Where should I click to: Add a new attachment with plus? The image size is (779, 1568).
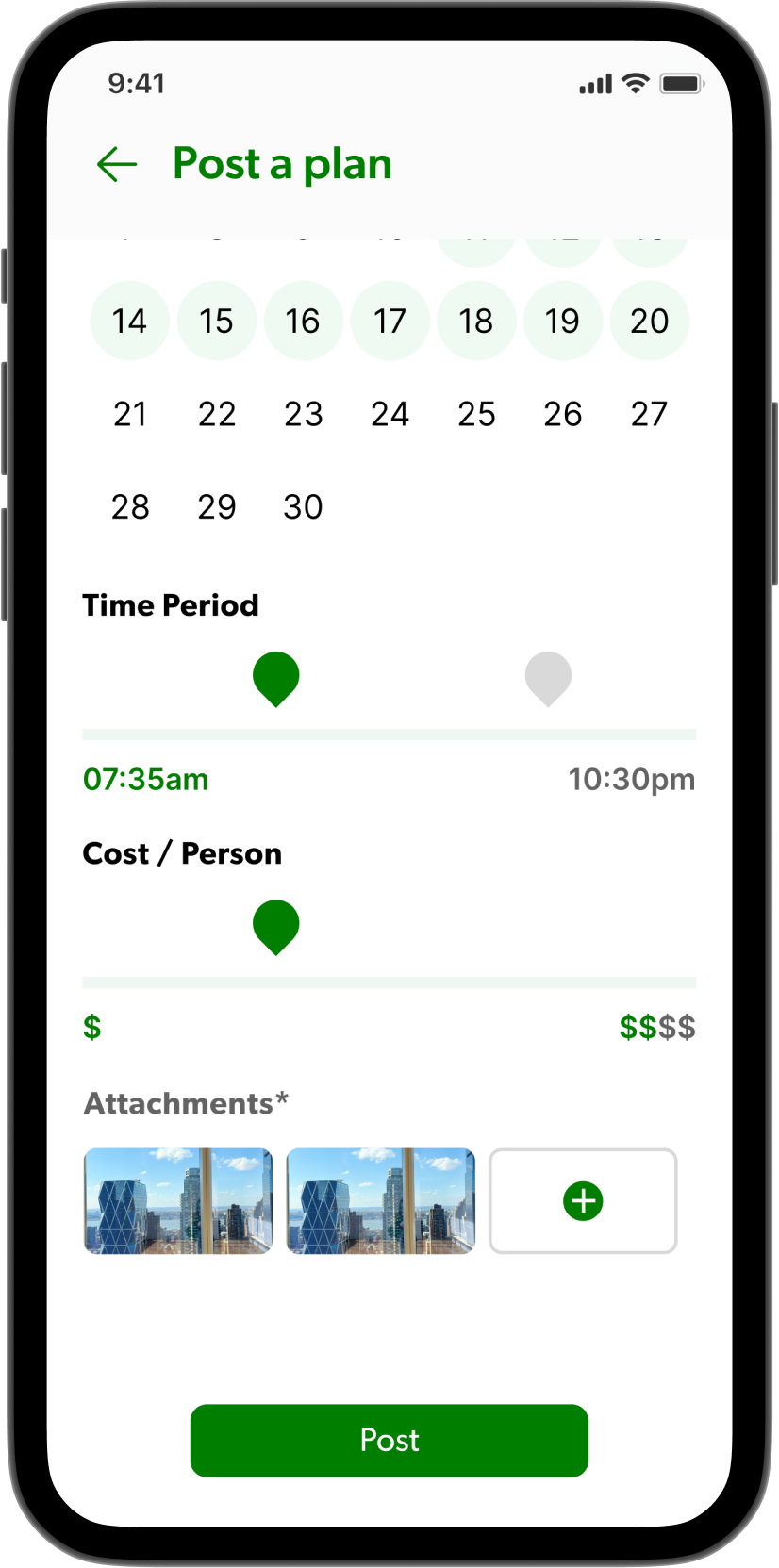pos(583,1200)
